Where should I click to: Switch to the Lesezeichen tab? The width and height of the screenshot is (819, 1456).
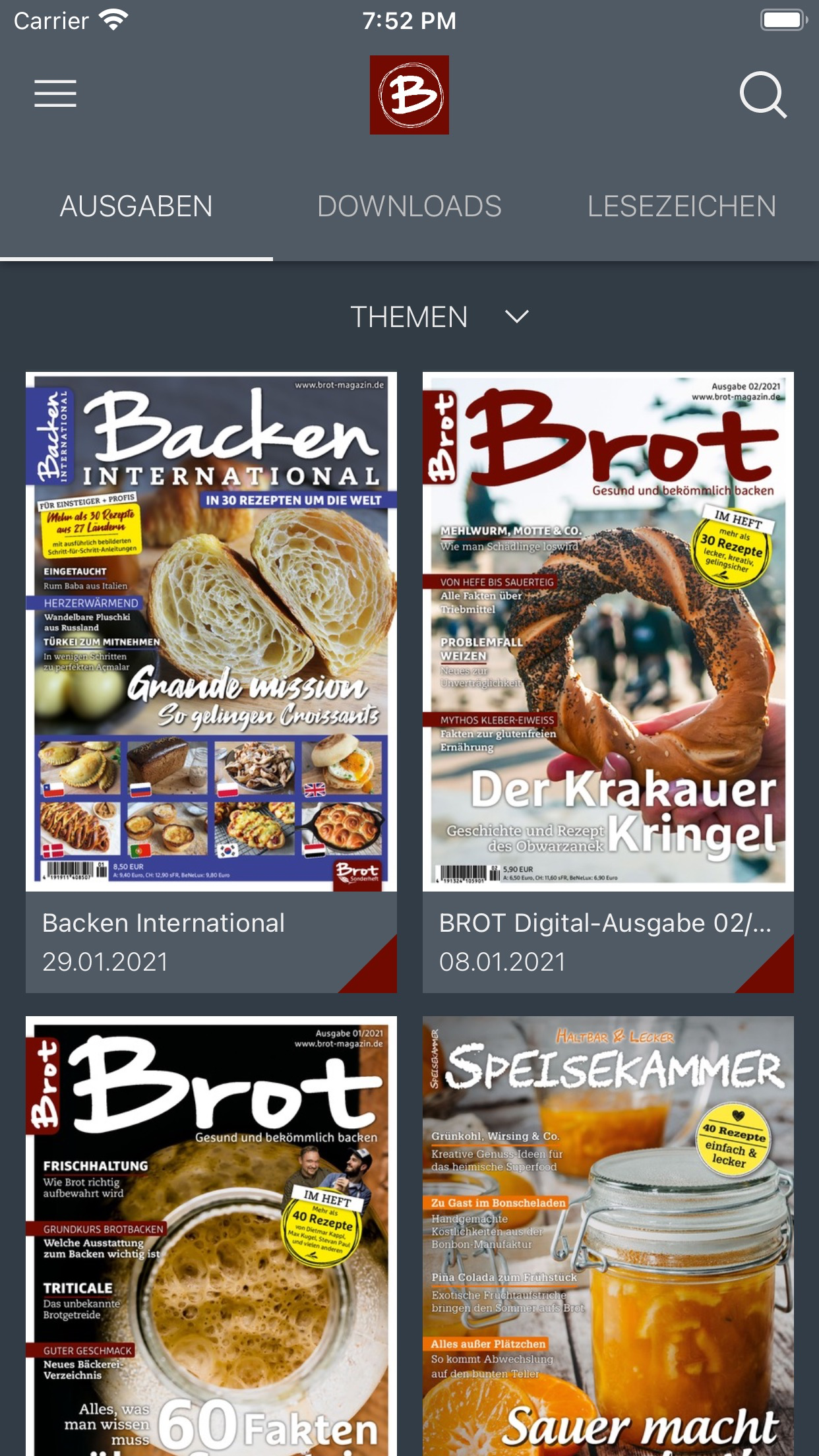click(x=682, y=206)
